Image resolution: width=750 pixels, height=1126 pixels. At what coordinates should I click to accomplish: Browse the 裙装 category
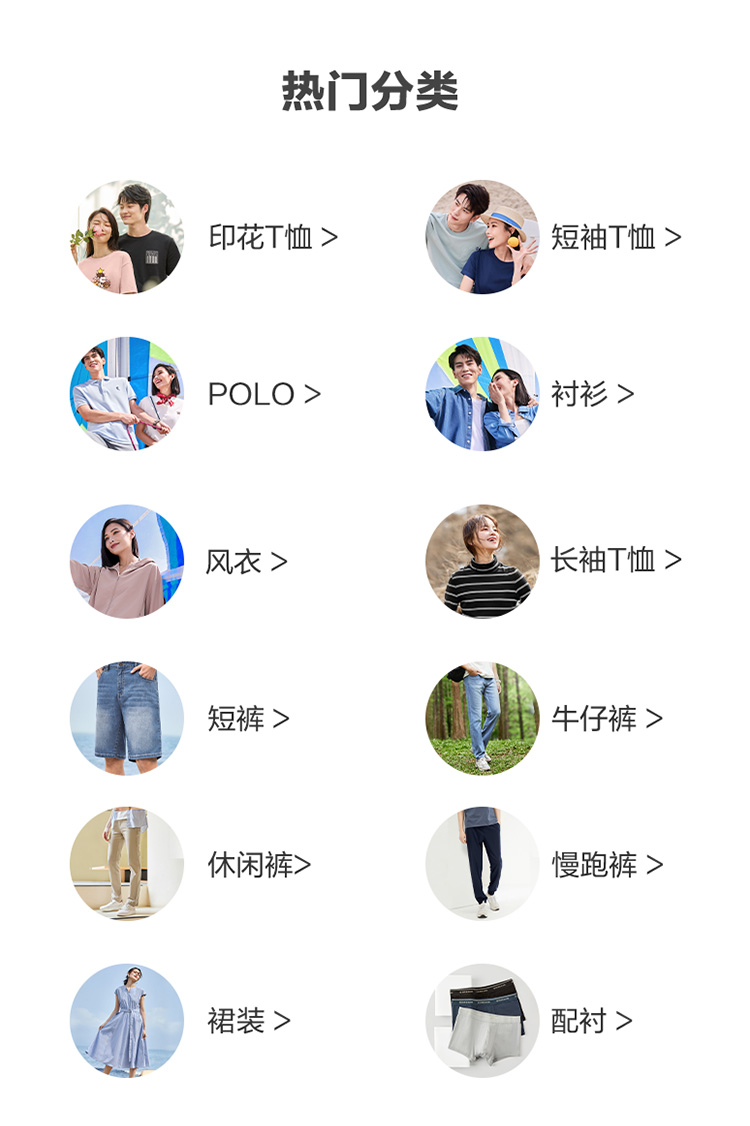pos(247,1021)
